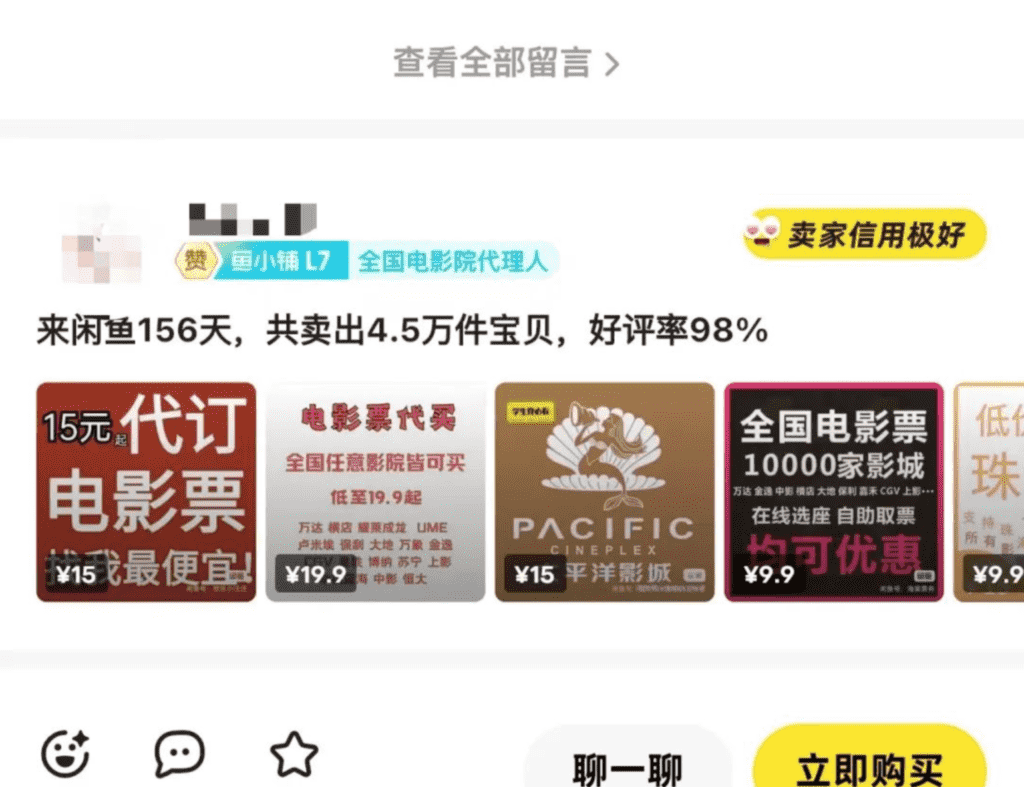Like this item with the smiley icon
Viewport: 1024px width, 787px height.
click(65, 754)
